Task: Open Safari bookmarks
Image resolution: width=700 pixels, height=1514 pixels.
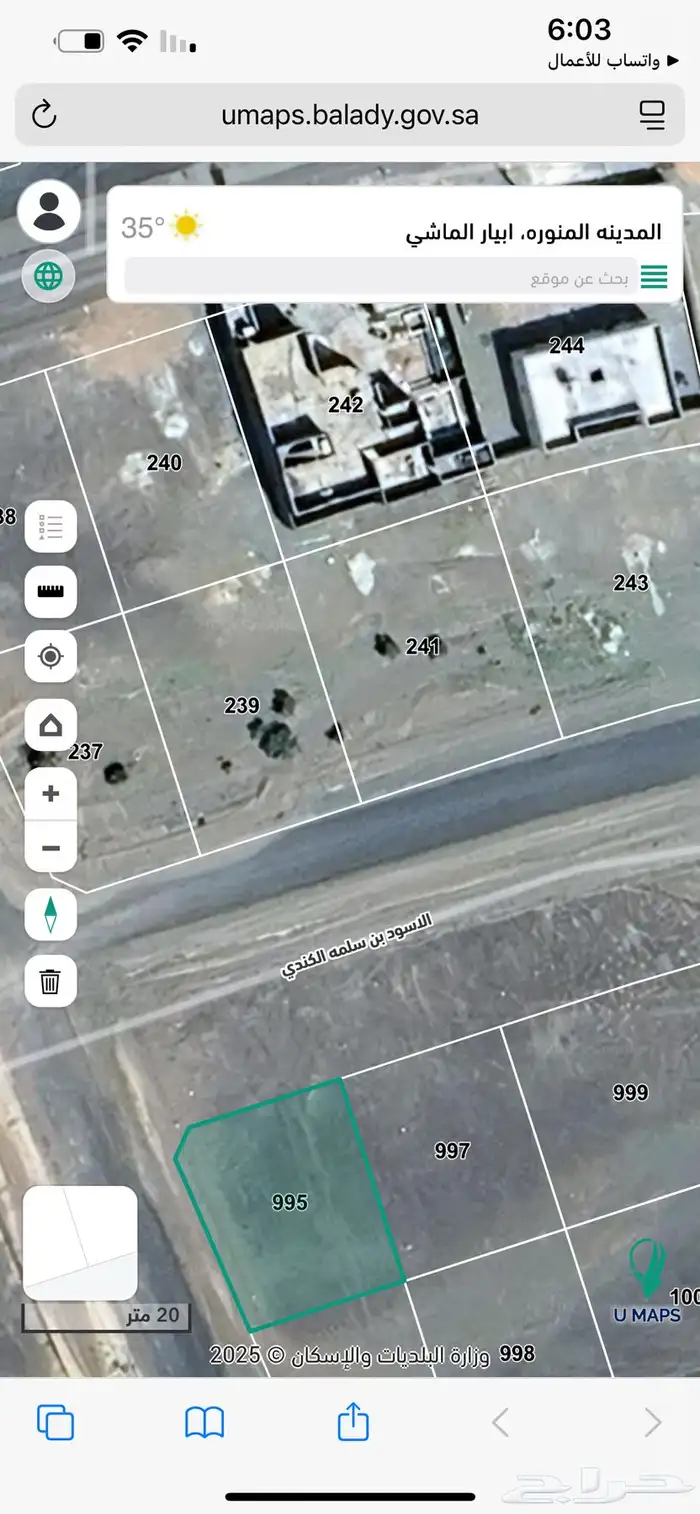Action: point(204,1422)
